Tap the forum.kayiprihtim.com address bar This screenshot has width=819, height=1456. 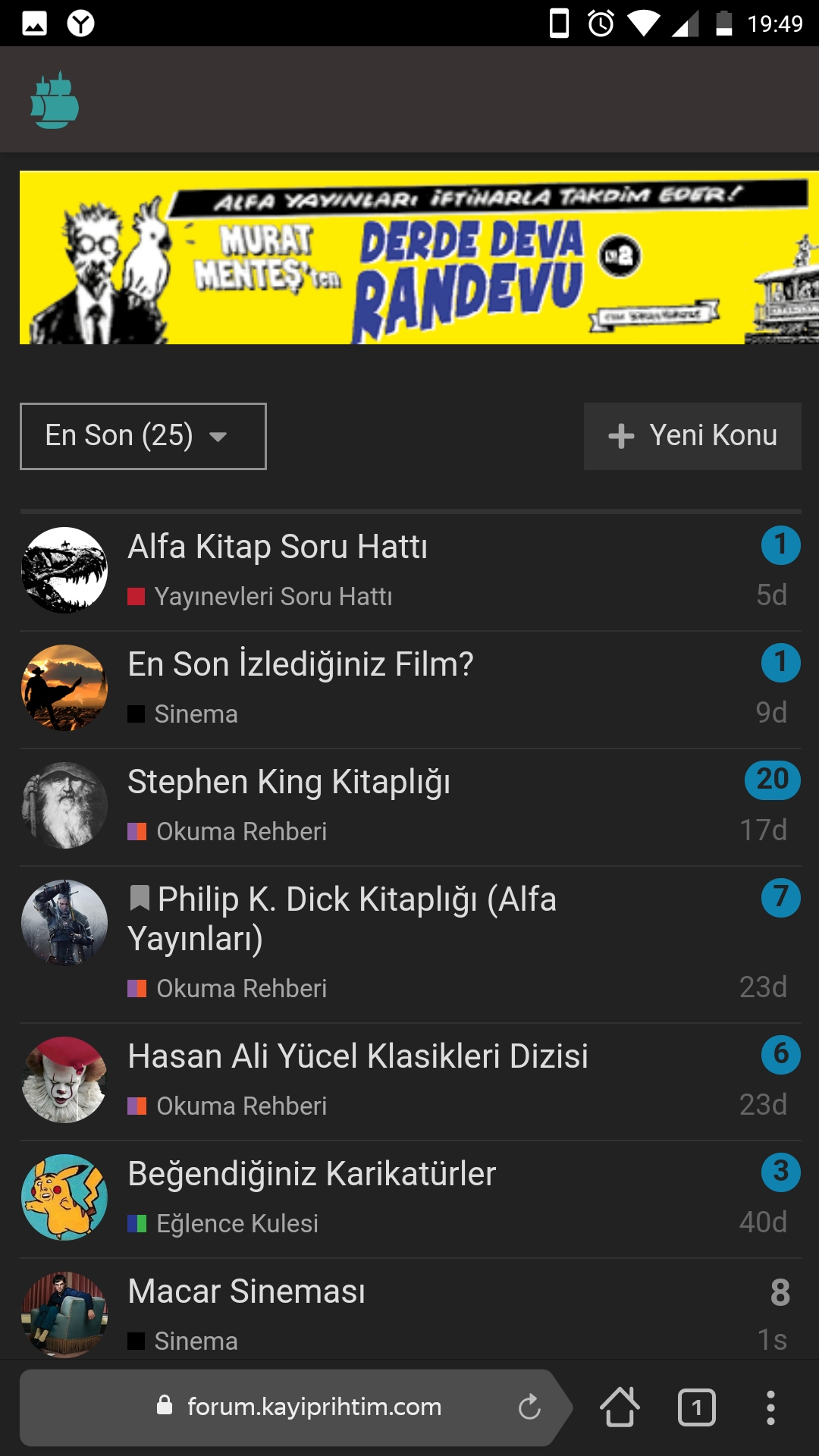click(x=314, y=1407)
